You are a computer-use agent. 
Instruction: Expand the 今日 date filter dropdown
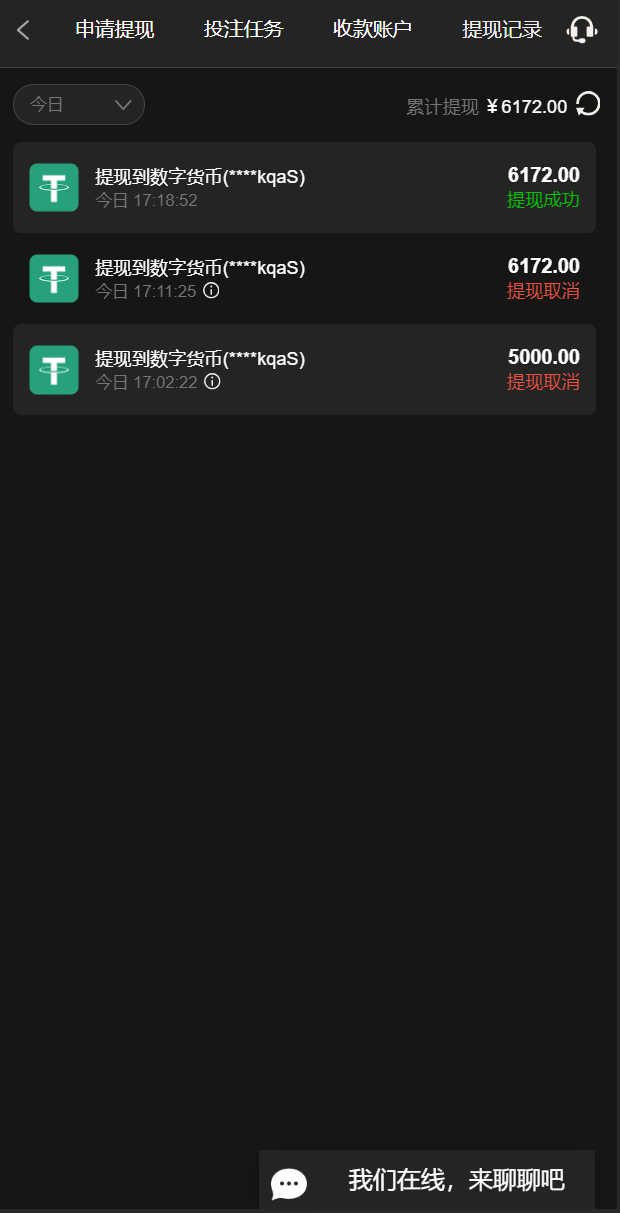[x=79, y=105]
